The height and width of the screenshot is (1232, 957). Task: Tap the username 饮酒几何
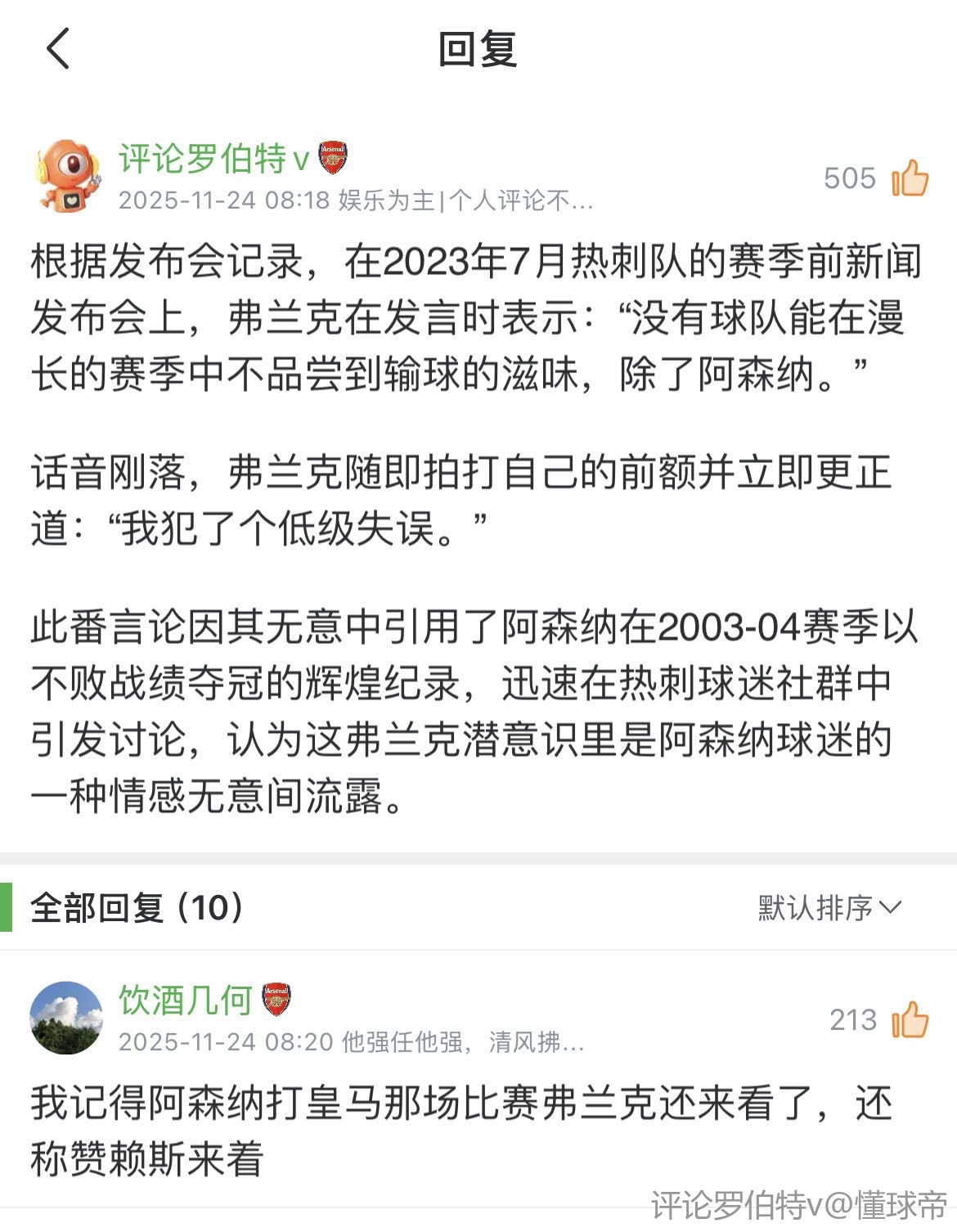(185, 1000)
